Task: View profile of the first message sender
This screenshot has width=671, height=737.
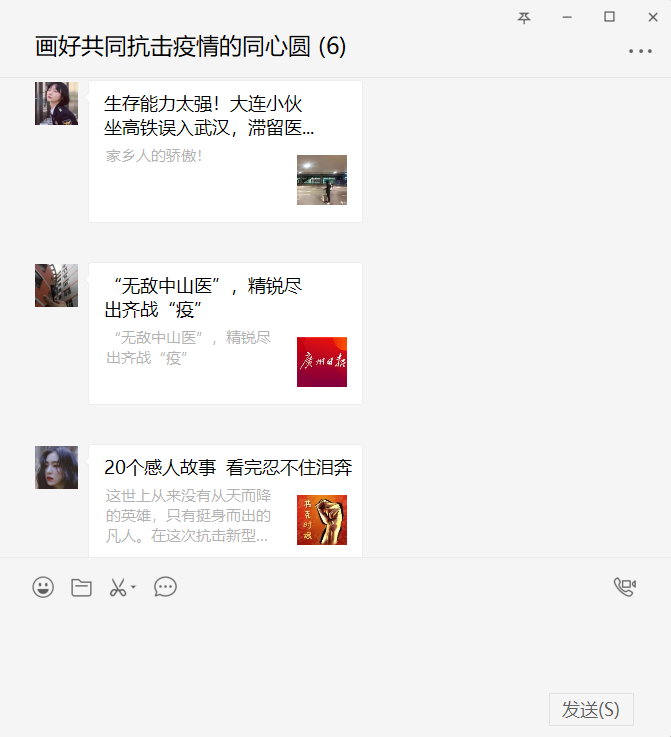Action: [56, 103]
